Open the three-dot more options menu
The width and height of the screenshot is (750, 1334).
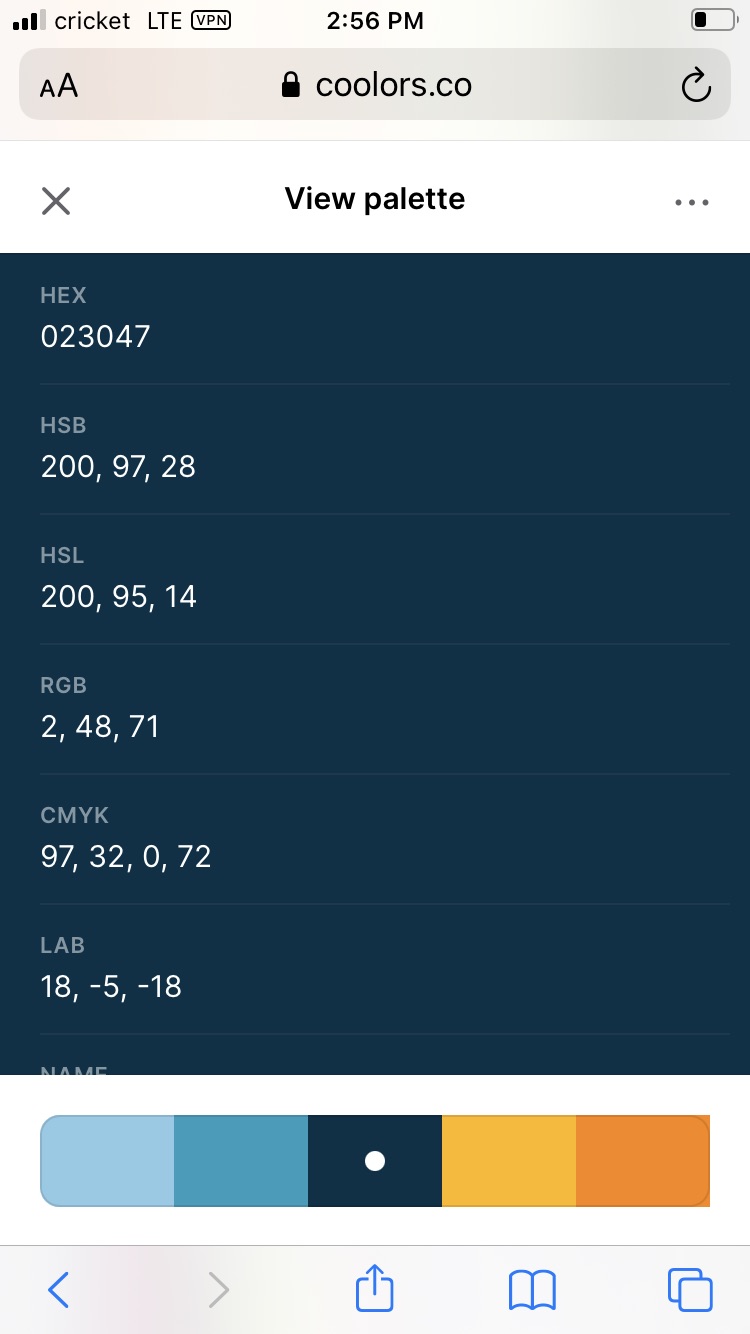[691, 202]
